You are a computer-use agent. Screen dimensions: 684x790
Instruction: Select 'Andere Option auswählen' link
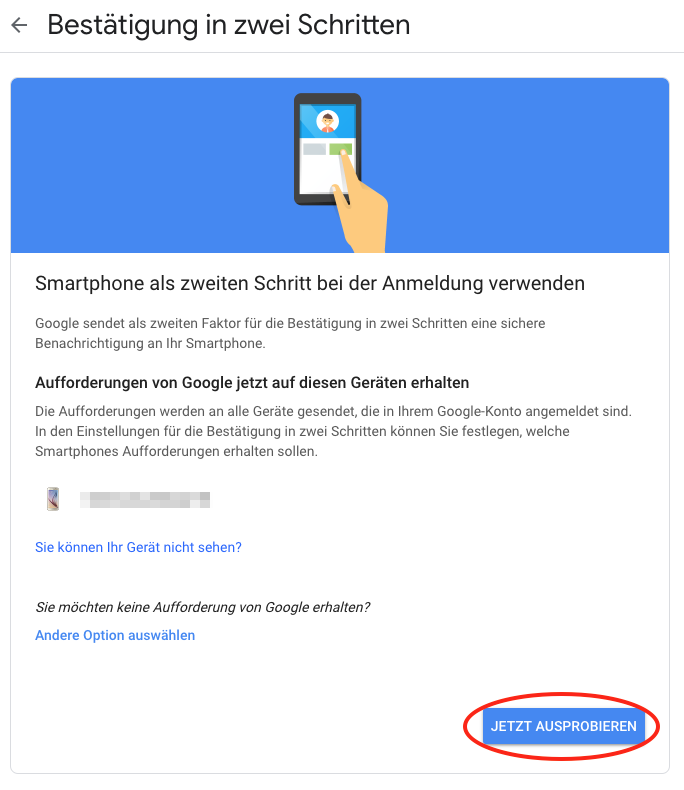click(x=115, y=635)
